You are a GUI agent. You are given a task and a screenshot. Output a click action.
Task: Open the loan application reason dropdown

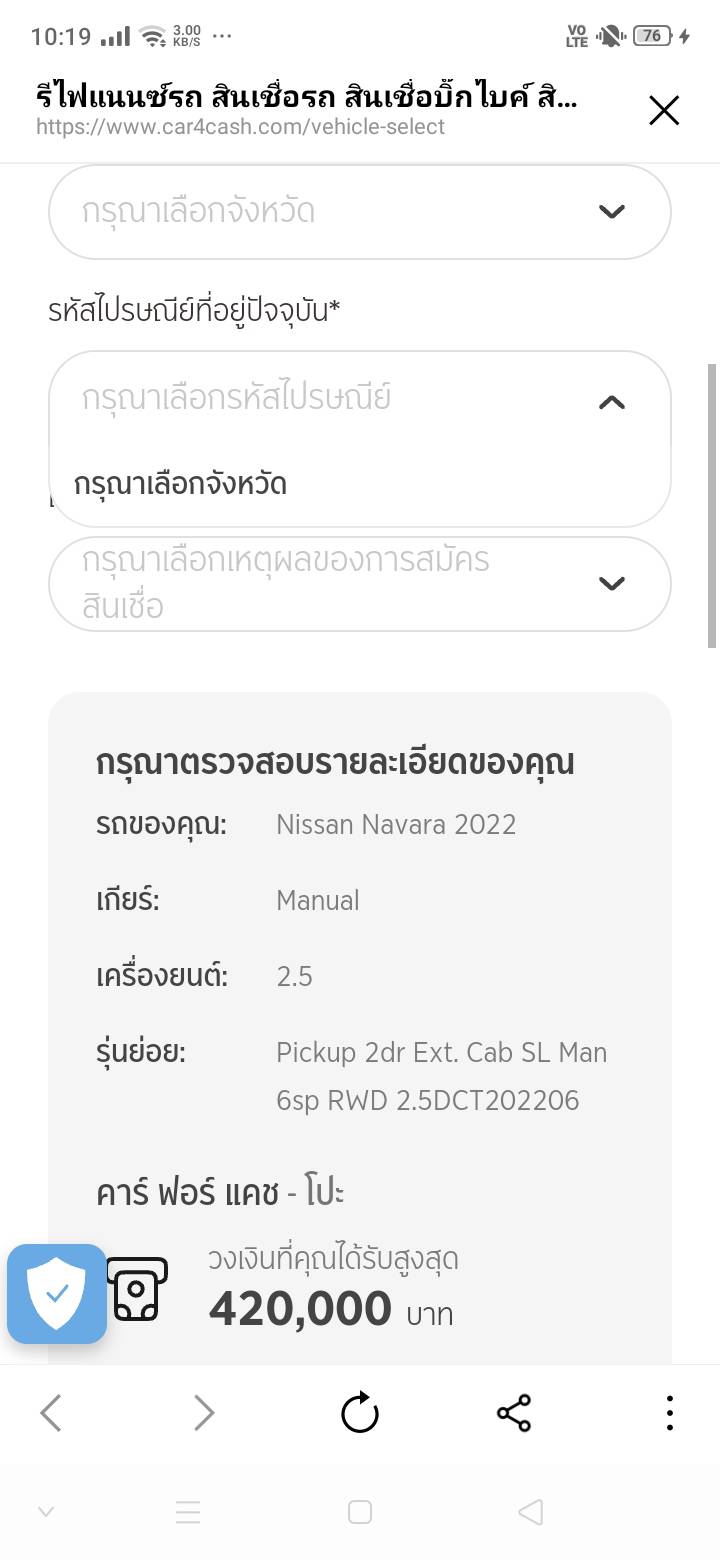[360, 583]
